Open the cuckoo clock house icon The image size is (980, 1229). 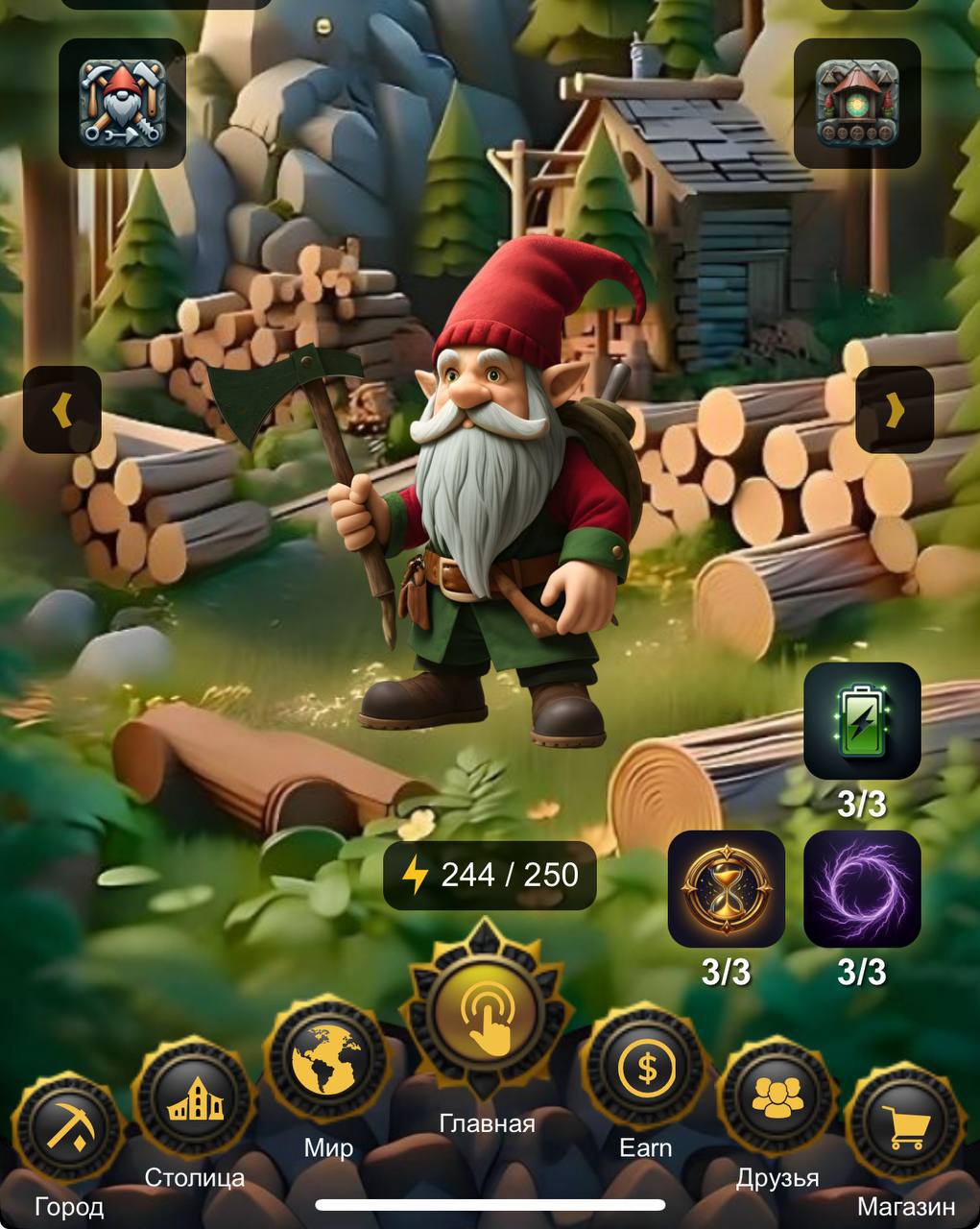tap(857, 104)
